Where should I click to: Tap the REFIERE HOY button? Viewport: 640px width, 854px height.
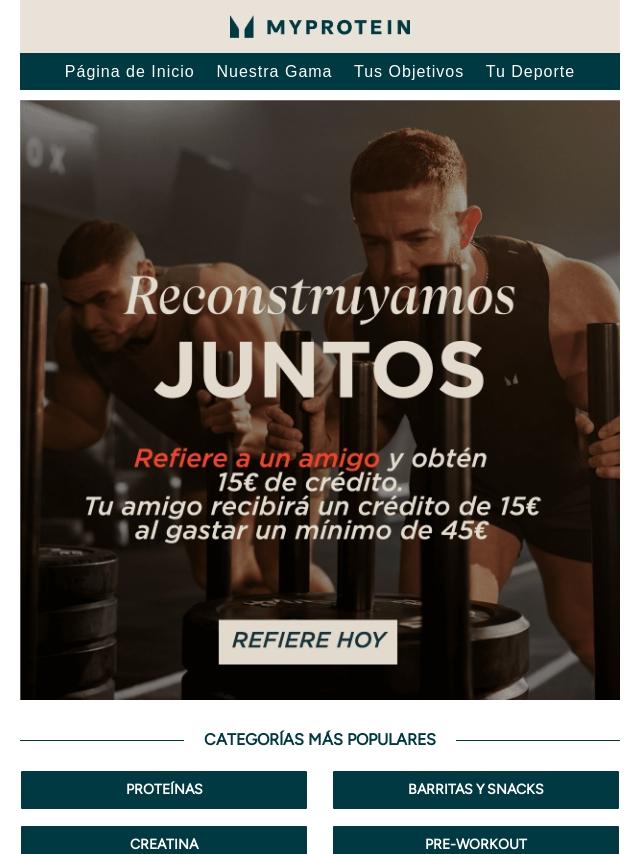point(308,641)
